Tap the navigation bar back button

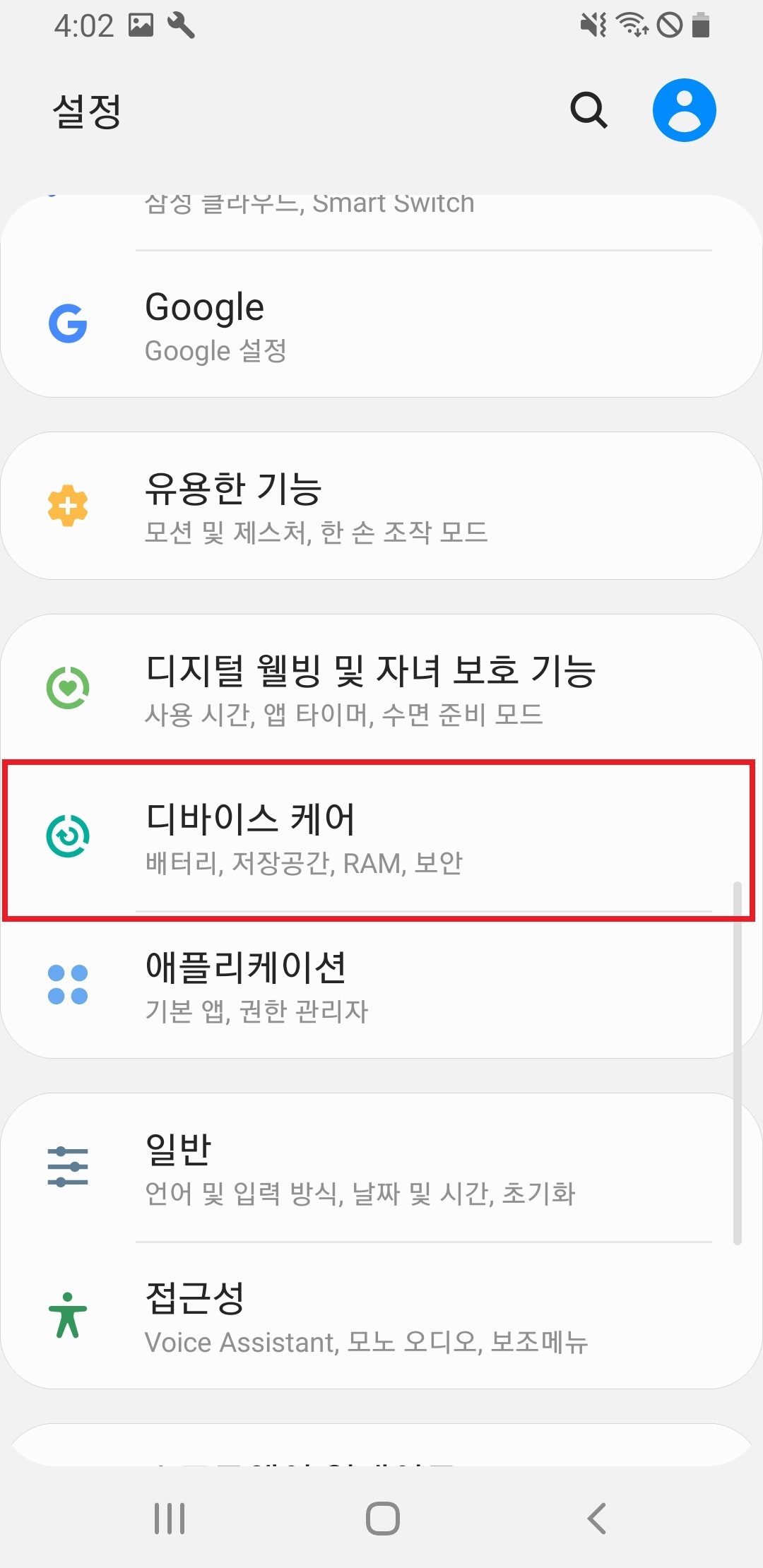click(x=597, y=1518)
